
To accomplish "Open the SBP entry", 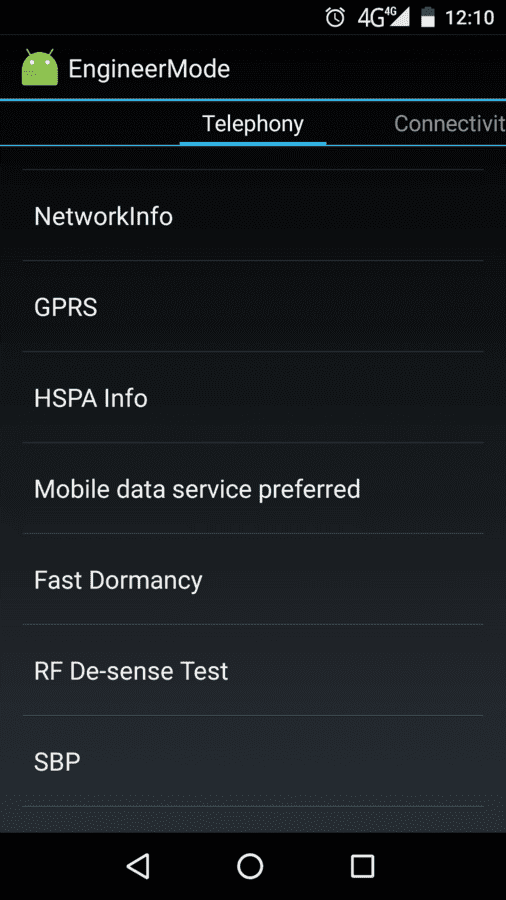I will [253, 762].
